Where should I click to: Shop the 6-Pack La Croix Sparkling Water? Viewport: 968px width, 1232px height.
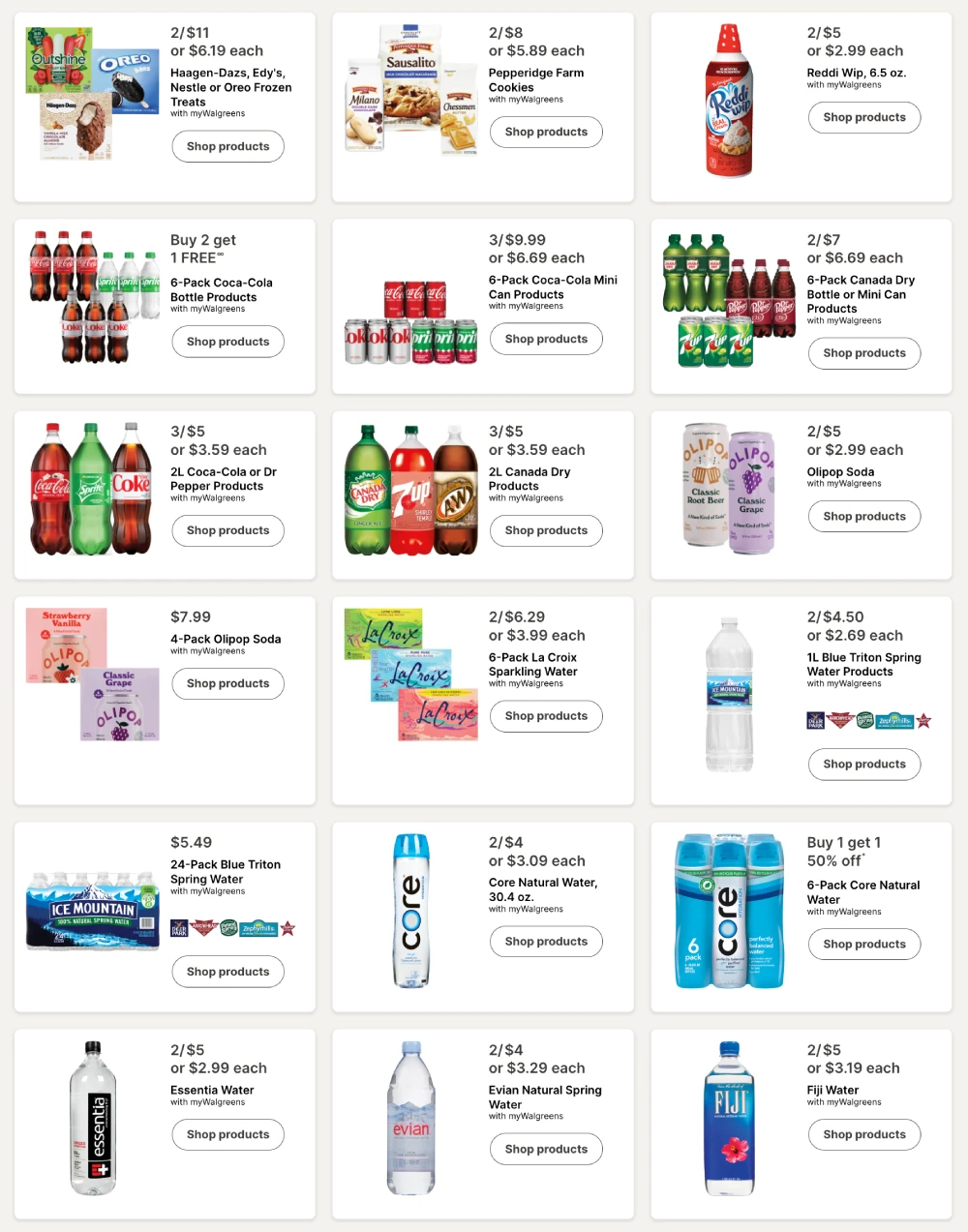(546, 716)
